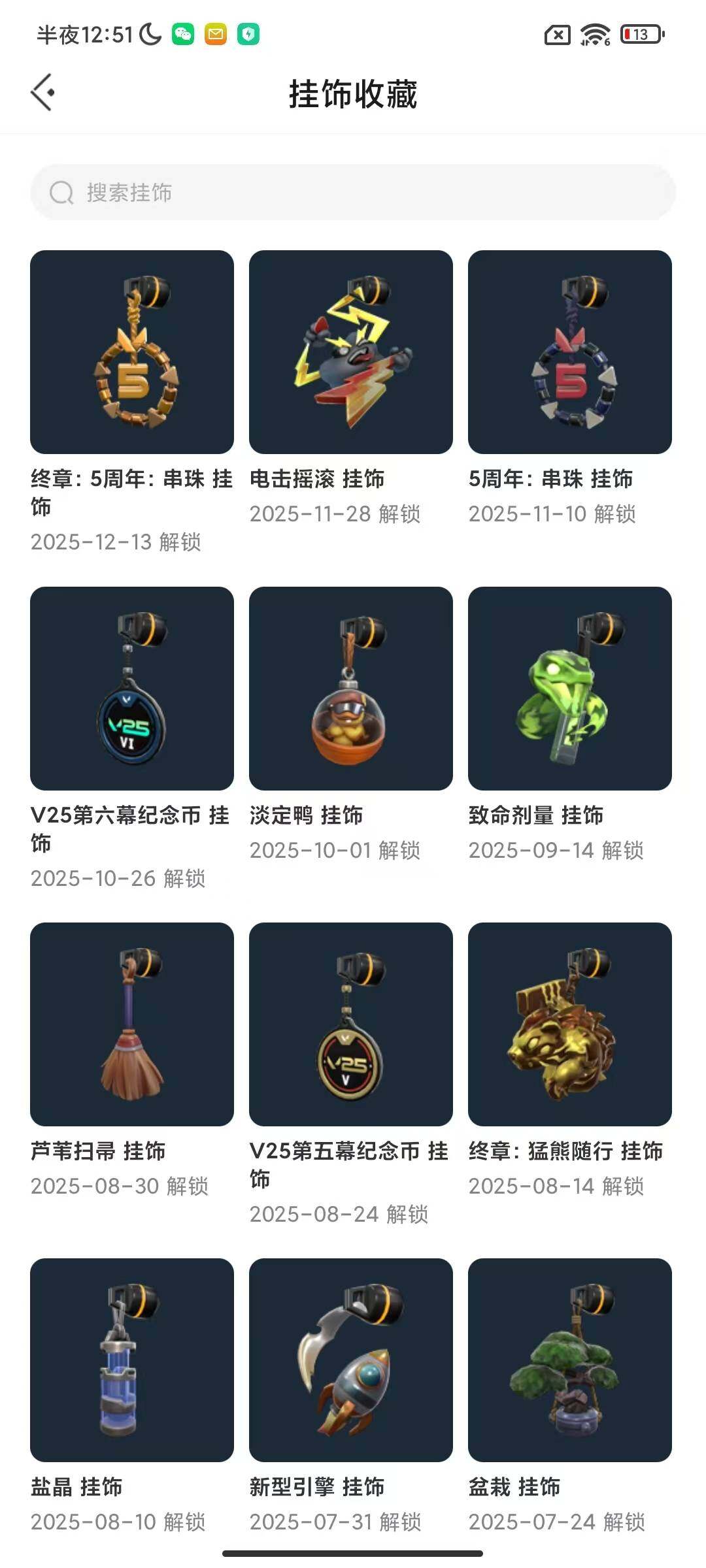
Task: Select the 芦苇扫帚 挂饰 card
Action: coord(132,1024)
